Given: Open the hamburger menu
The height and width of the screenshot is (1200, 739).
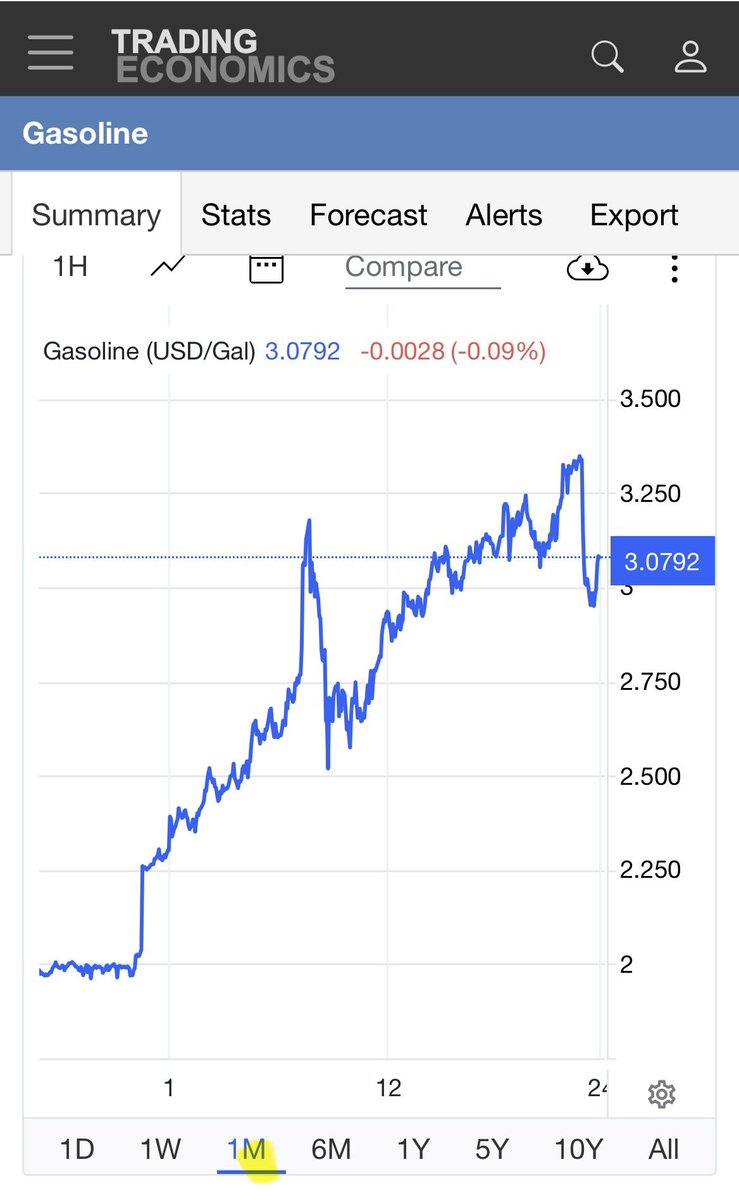Looking at the screenshot, I should click(x=50, y=52).
